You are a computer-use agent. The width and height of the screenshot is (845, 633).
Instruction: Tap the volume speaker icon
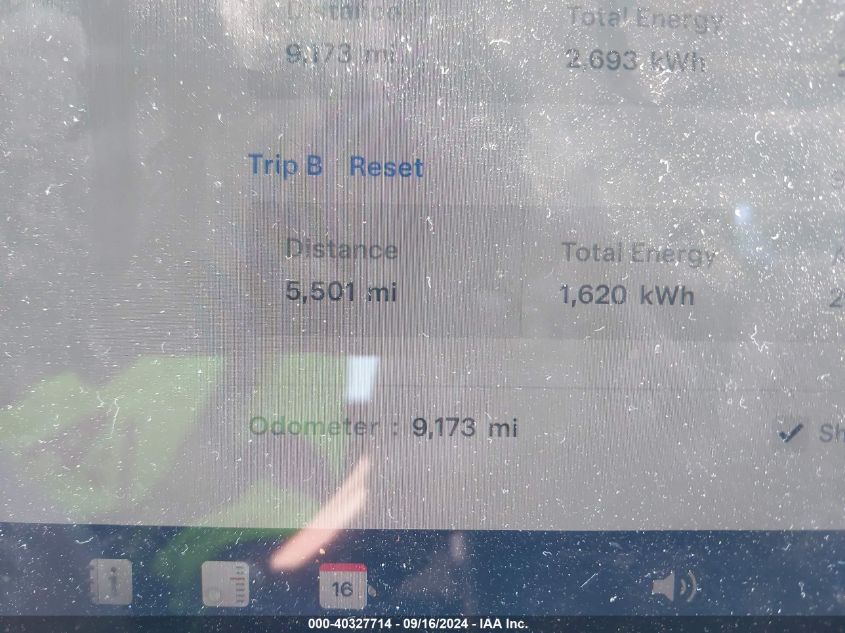pos(674,585)
